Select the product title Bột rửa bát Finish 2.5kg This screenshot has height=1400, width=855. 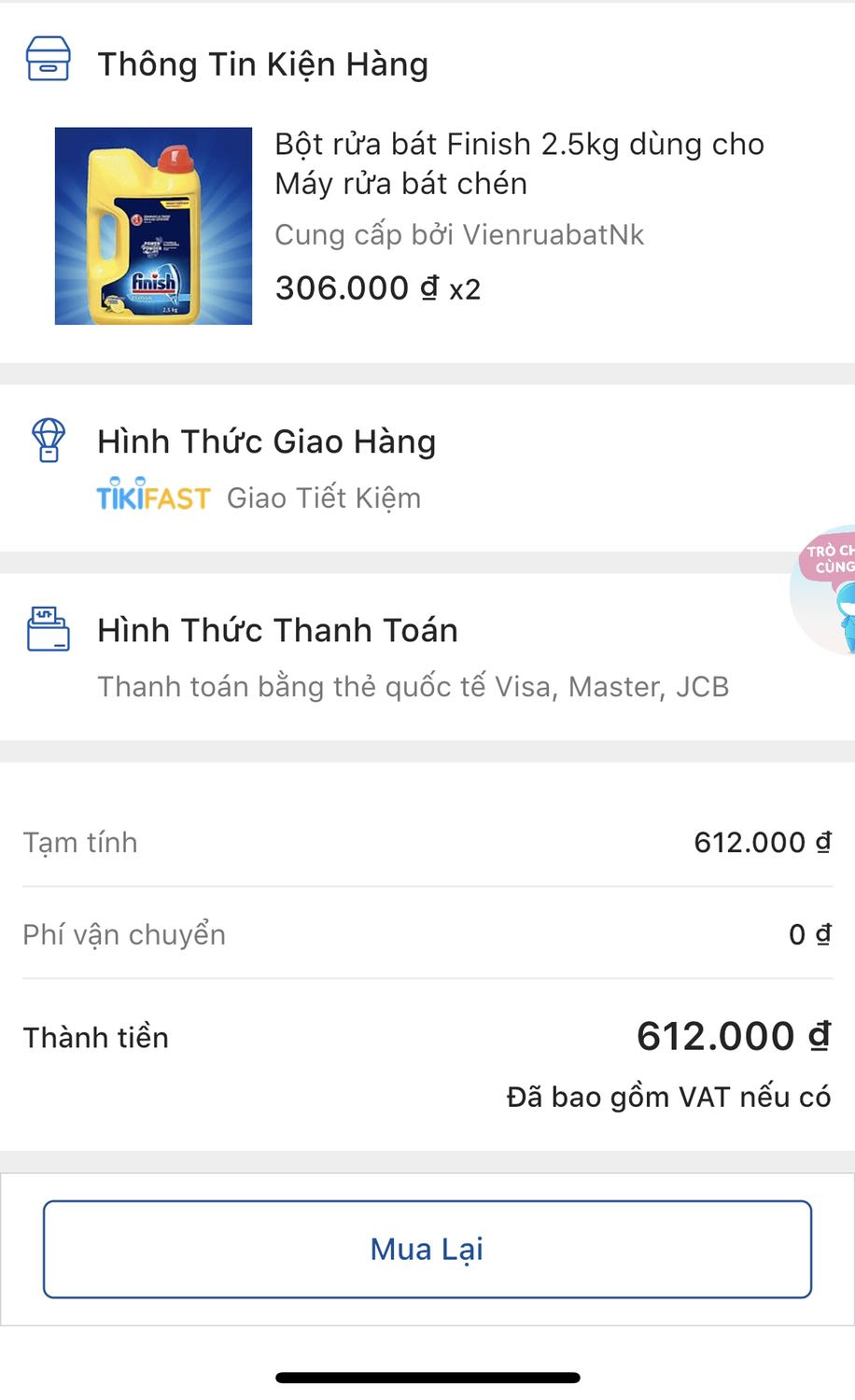(518, 163)
